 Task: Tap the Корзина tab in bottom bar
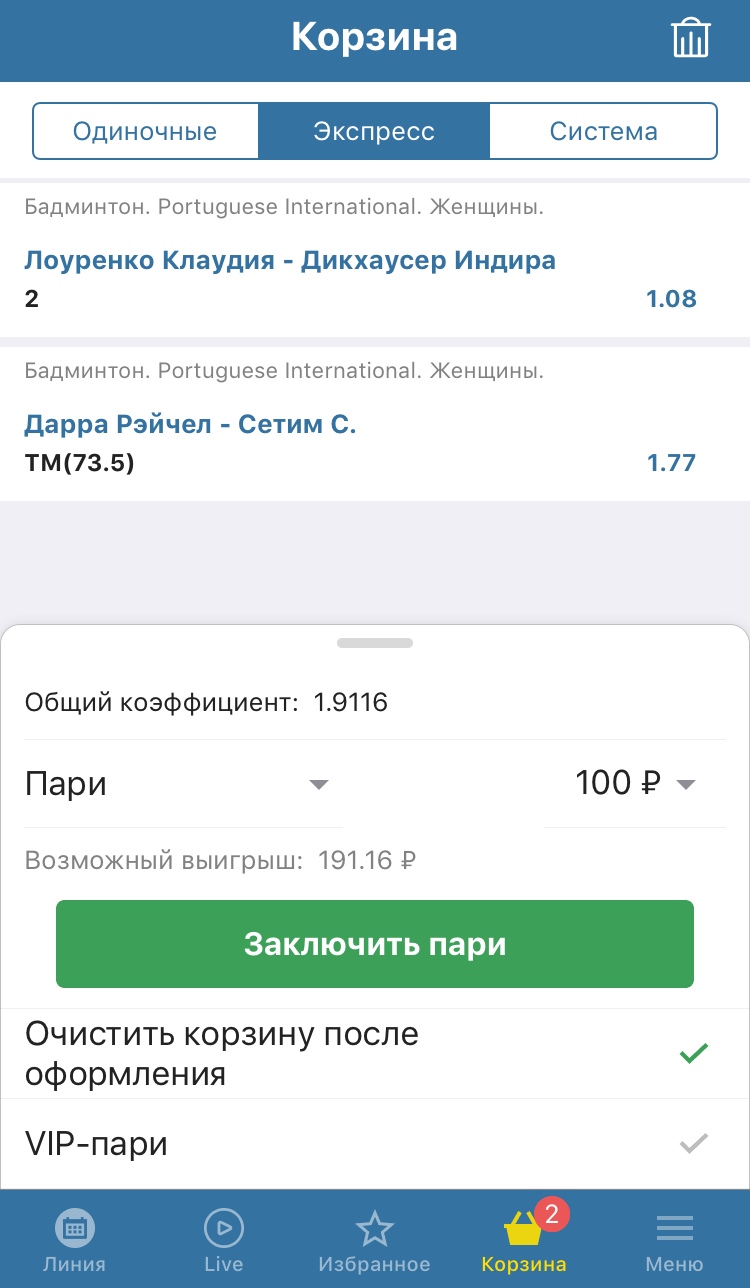click(524, 1240)
